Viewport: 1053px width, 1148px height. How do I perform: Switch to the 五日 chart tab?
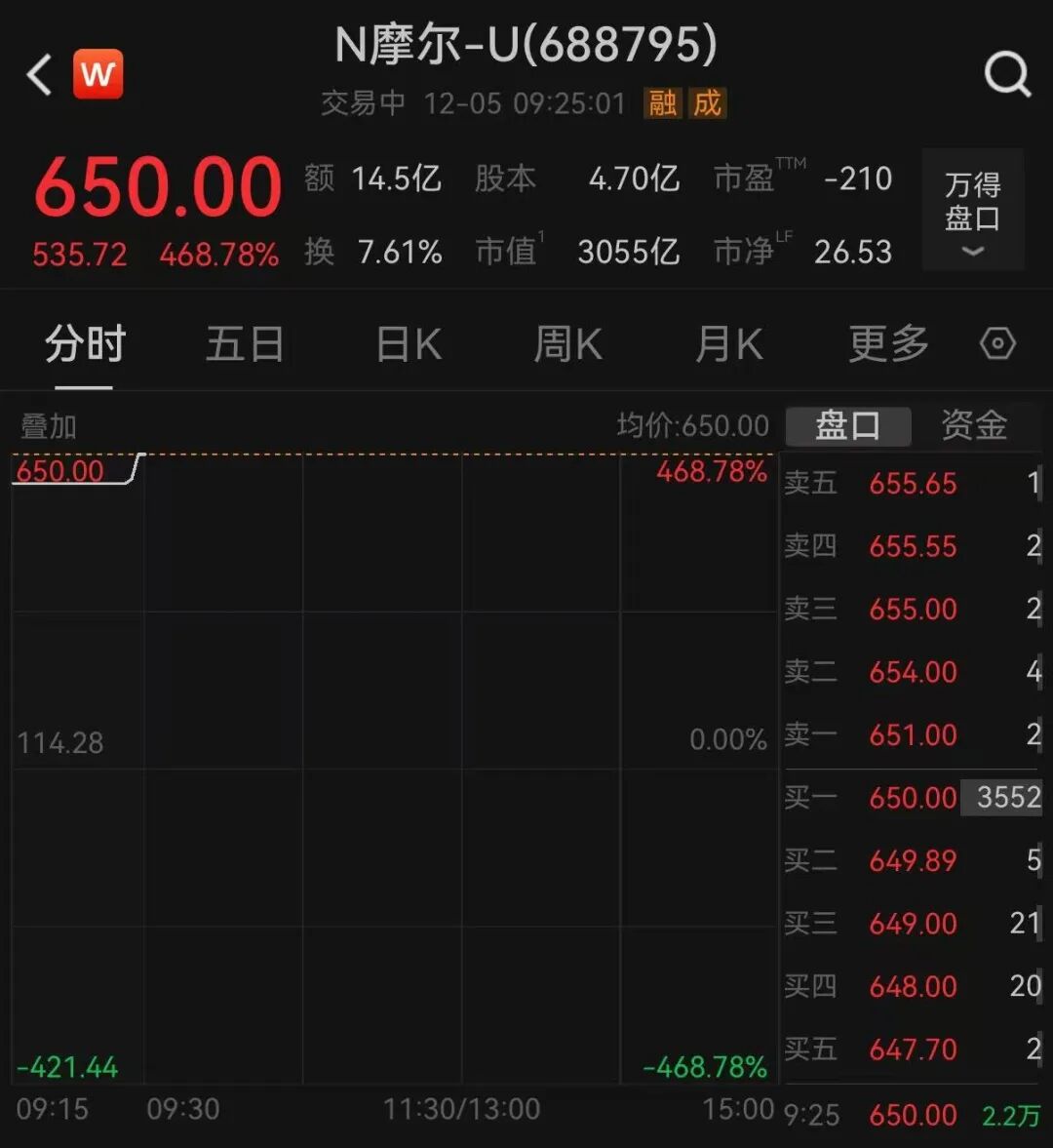tap(245, 344)
